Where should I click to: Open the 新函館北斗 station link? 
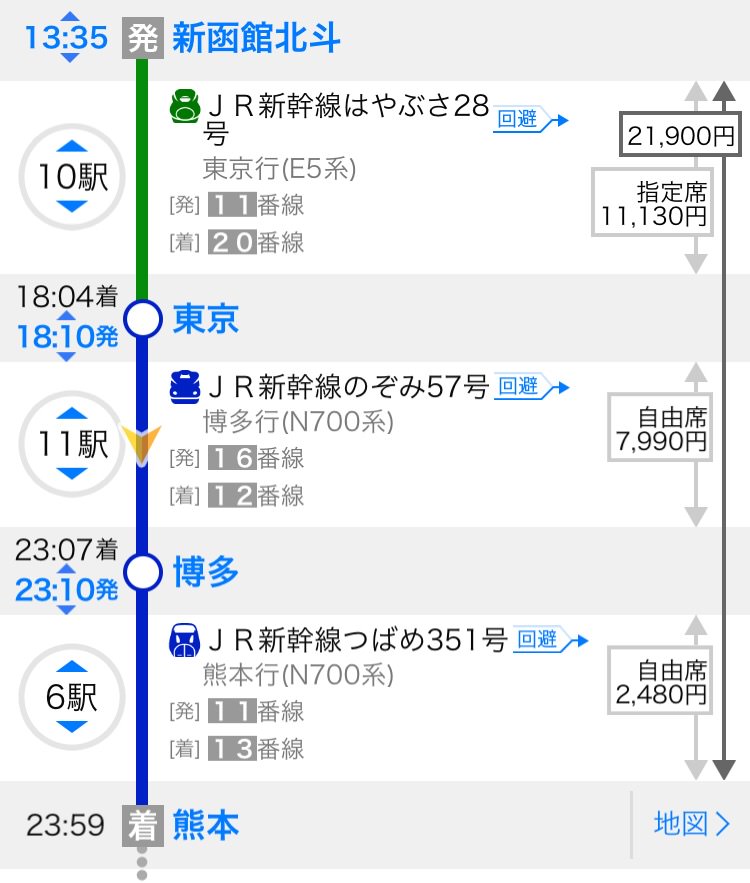[x=256, y=39]
